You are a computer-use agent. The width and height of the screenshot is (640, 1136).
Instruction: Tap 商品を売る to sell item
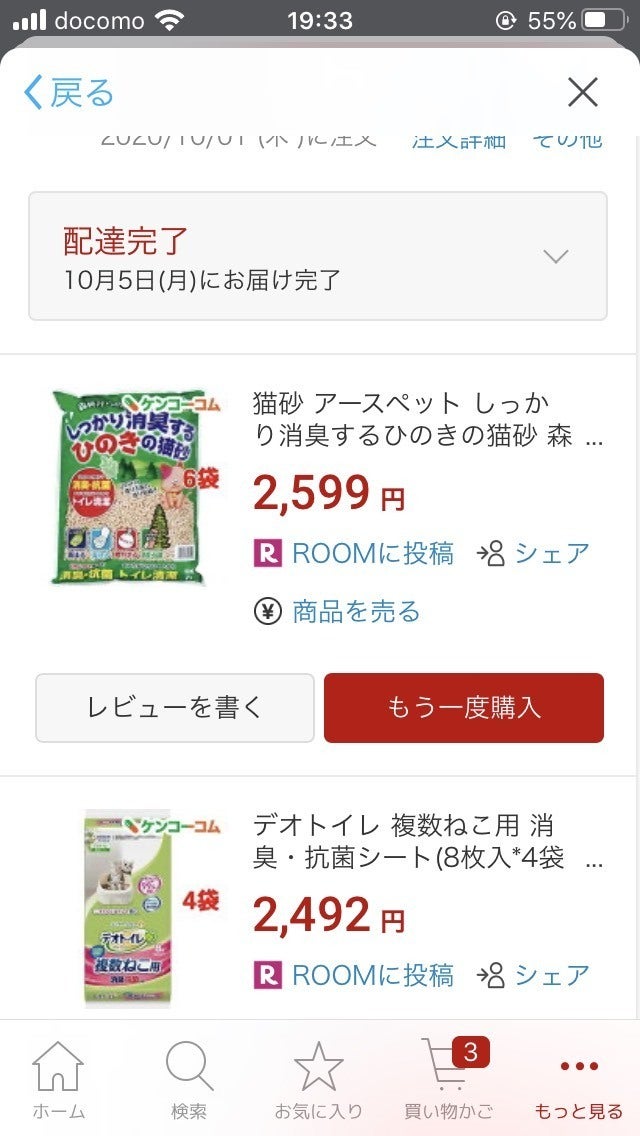337,611
